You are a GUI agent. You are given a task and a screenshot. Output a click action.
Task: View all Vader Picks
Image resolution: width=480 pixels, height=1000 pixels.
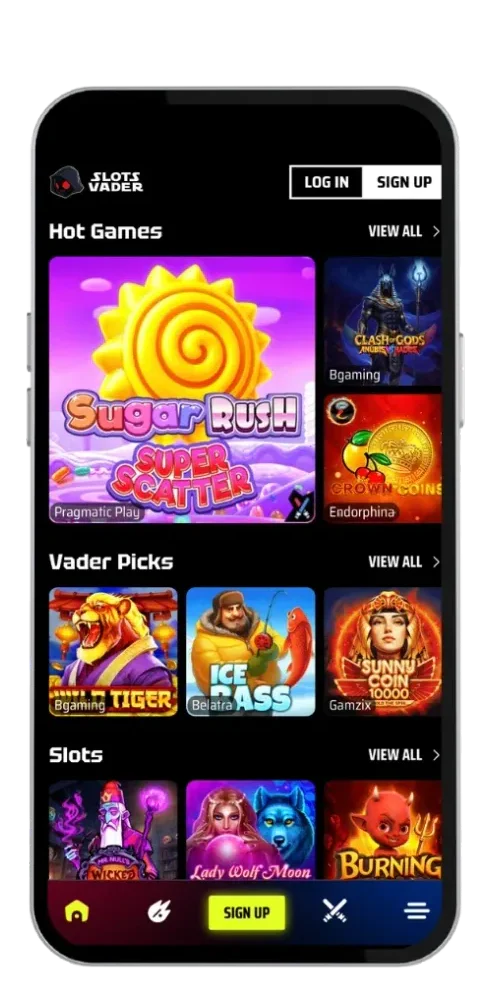(x=404, y=562)
